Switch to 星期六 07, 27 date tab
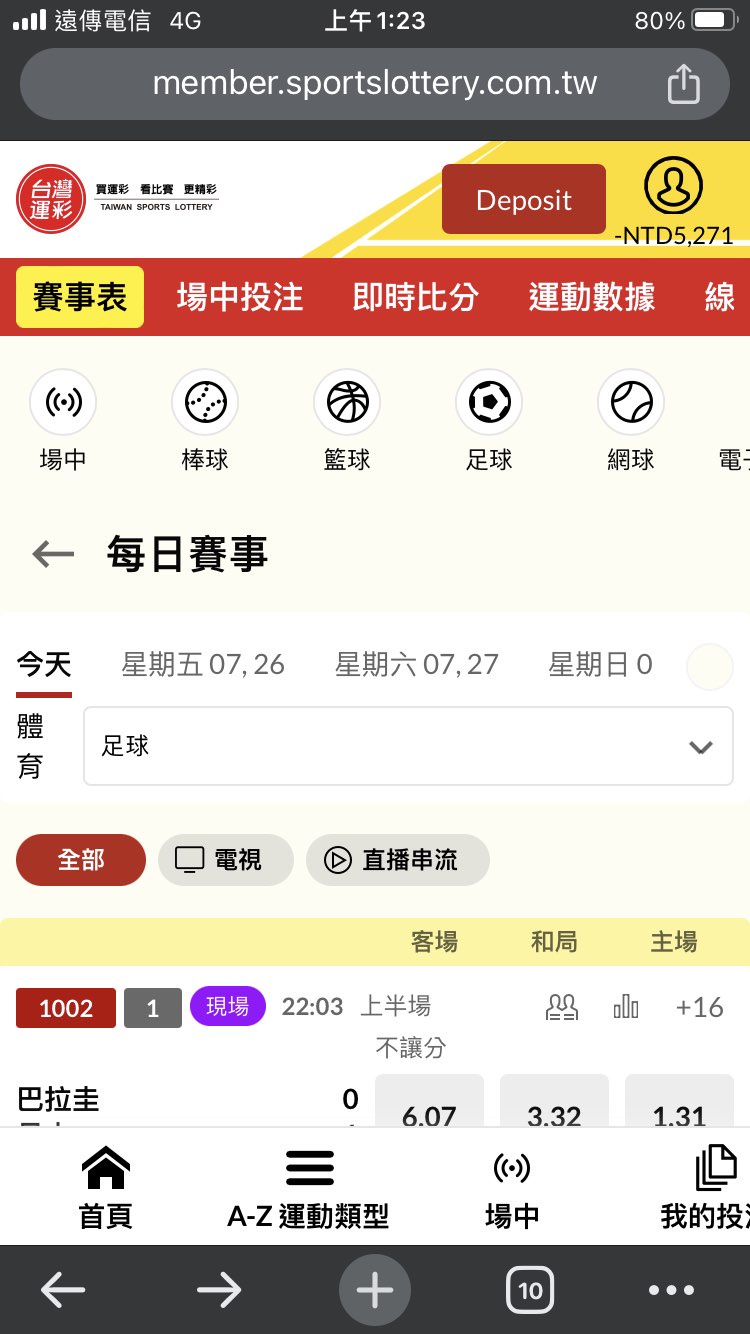Viewport: 750px width, 1334px height. tap(416, 665)
